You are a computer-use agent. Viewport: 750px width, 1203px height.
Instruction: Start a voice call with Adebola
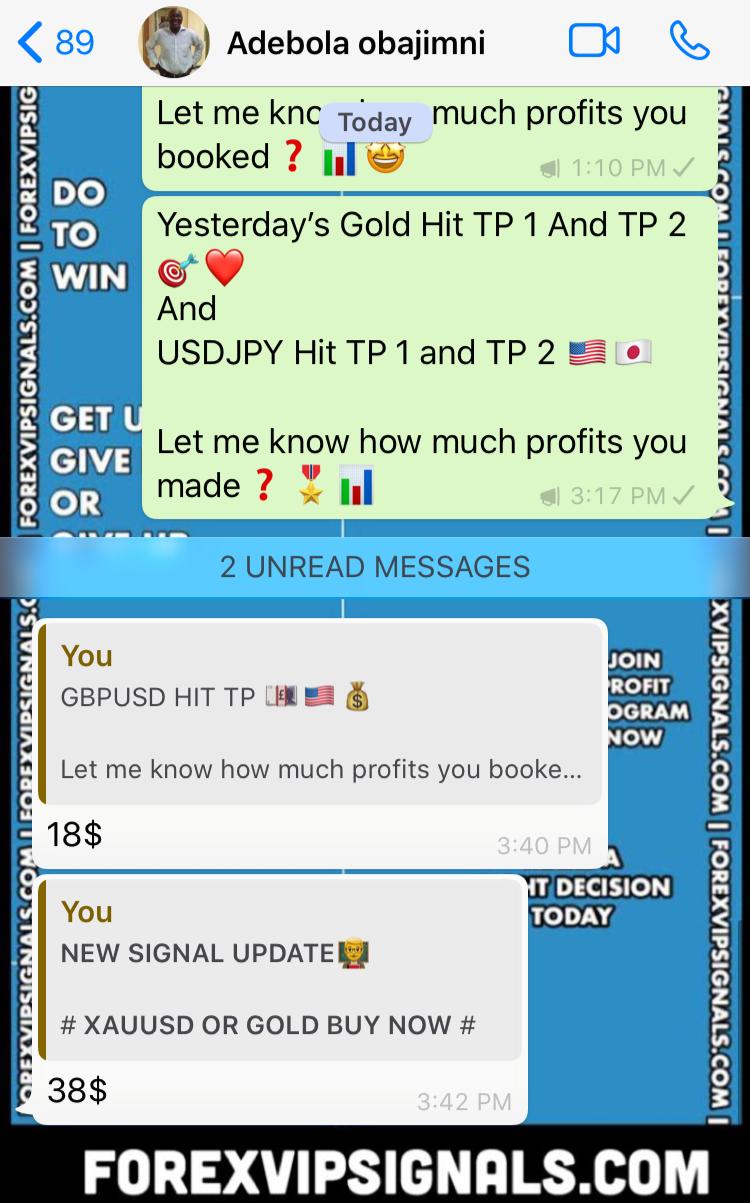point(689,42)
